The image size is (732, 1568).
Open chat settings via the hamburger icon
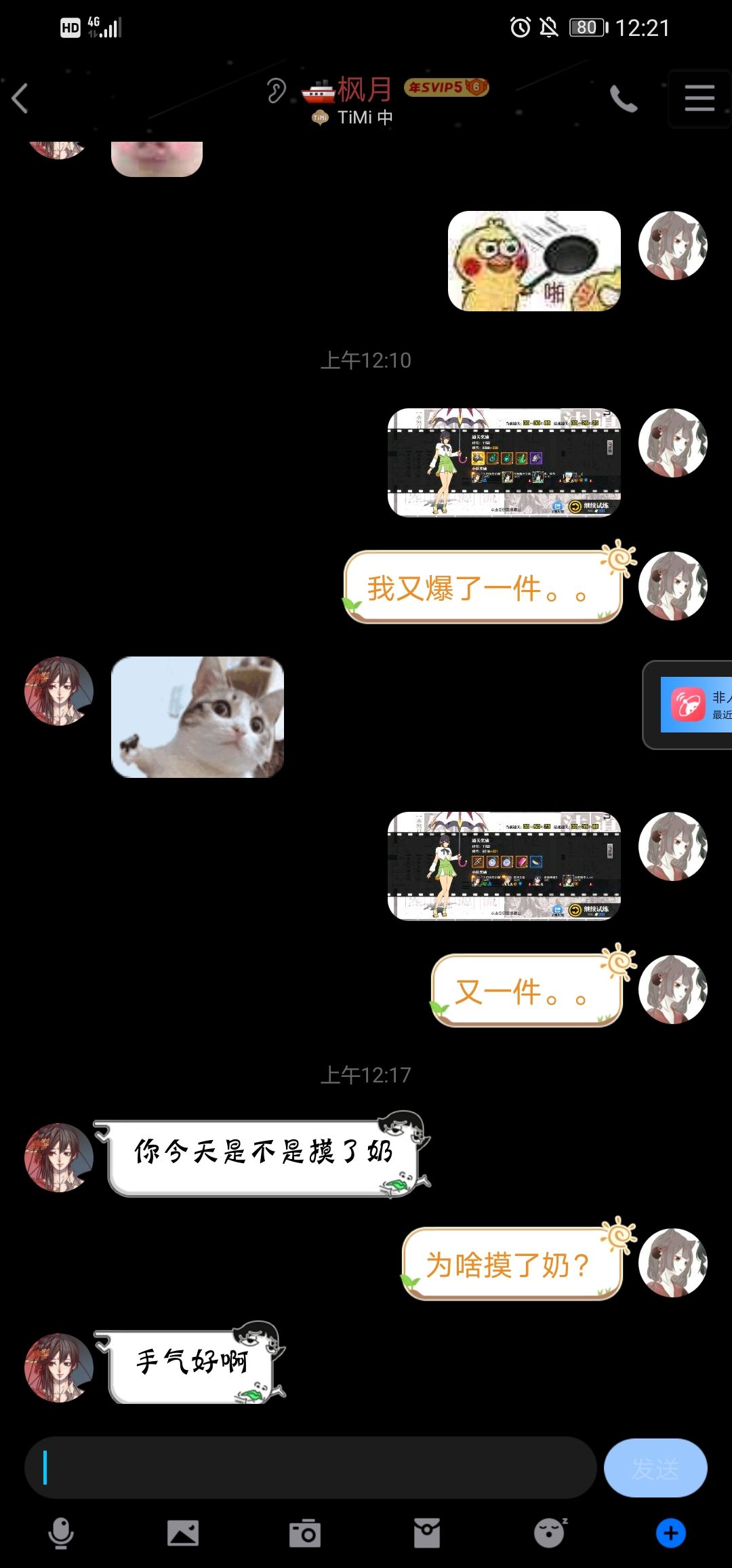(699, 98)
